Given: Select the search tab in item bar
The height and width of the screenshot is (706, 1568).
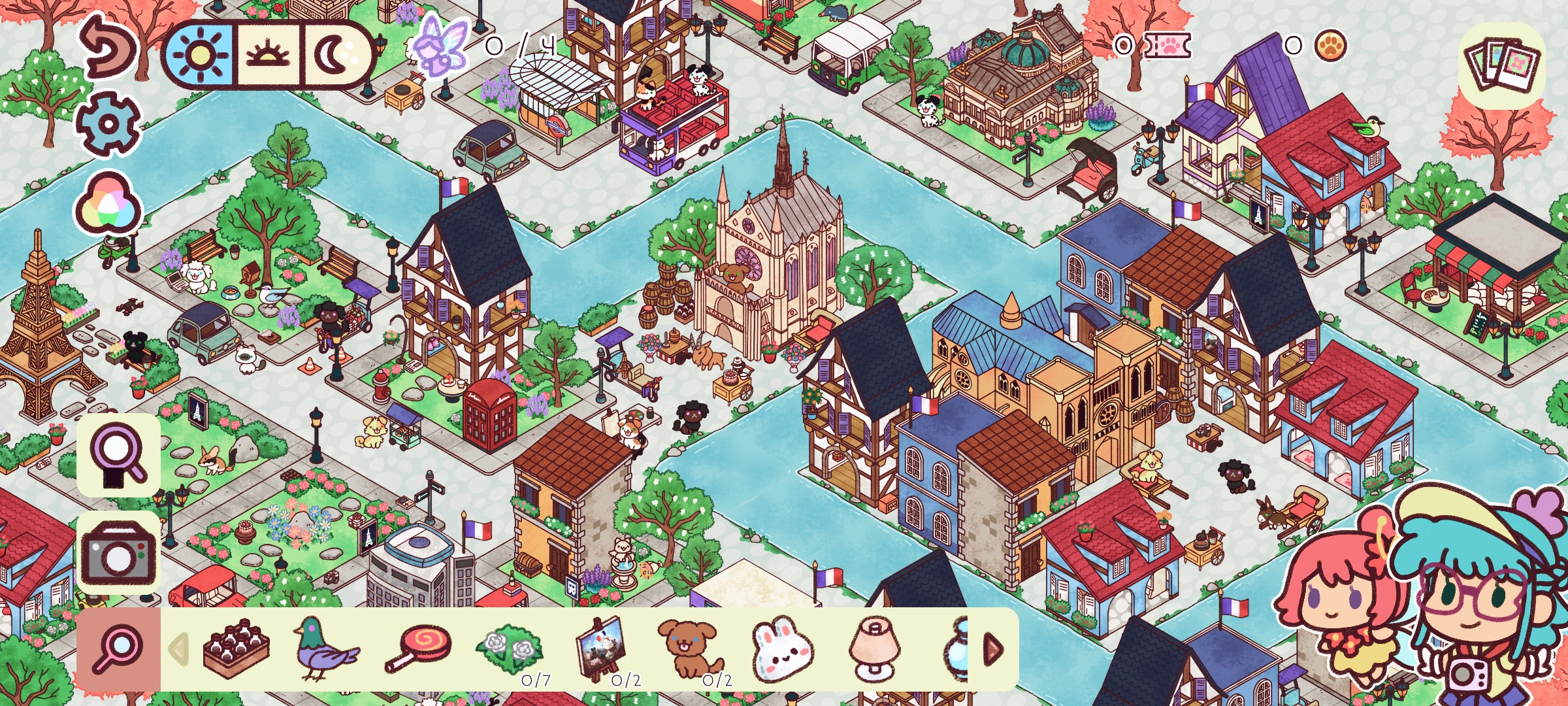Looking at the screenshot, I should pyautogui.click(x=118, y=649).
